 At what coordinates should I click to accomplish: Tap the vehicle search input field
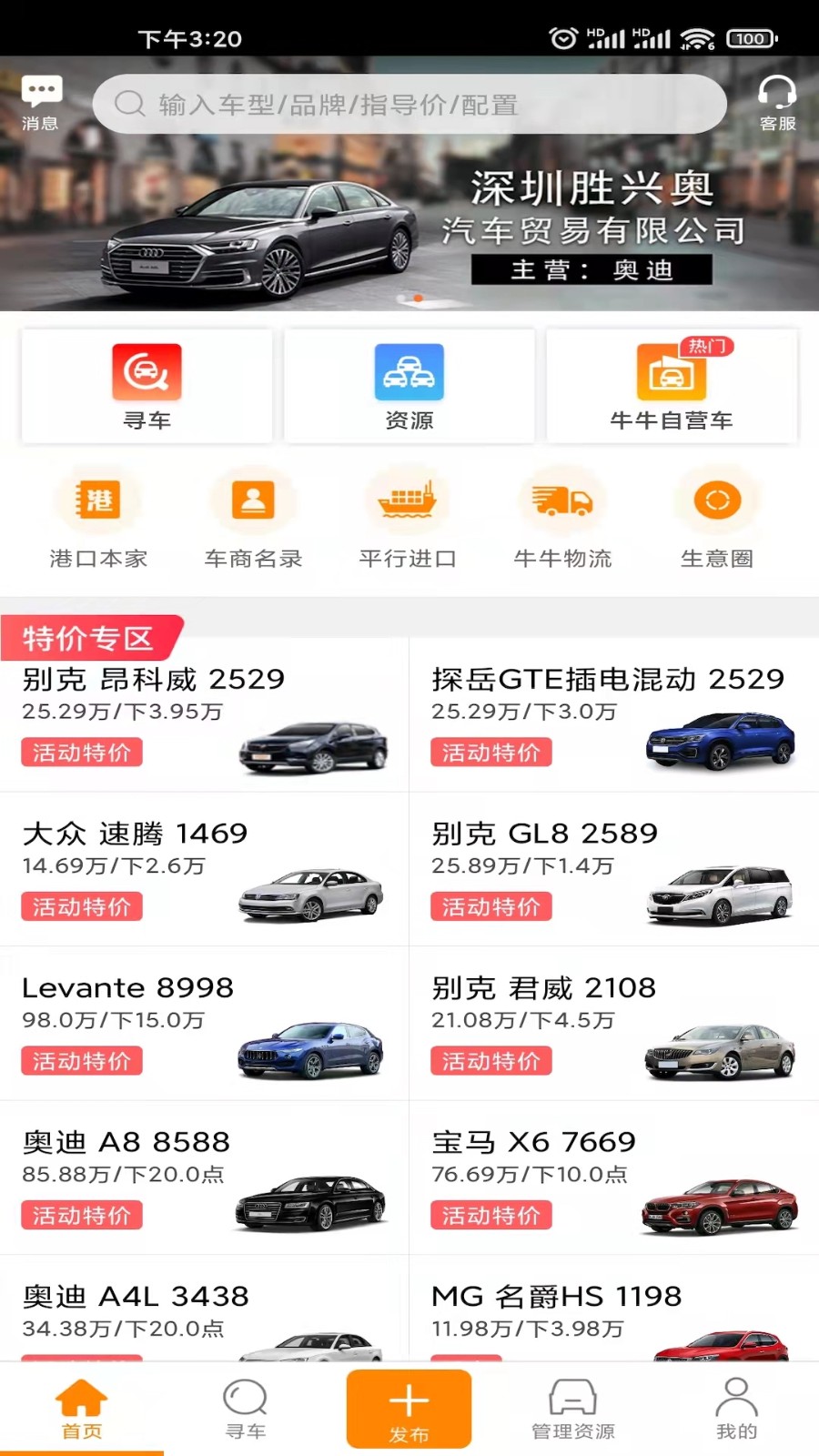click(409, 104)
